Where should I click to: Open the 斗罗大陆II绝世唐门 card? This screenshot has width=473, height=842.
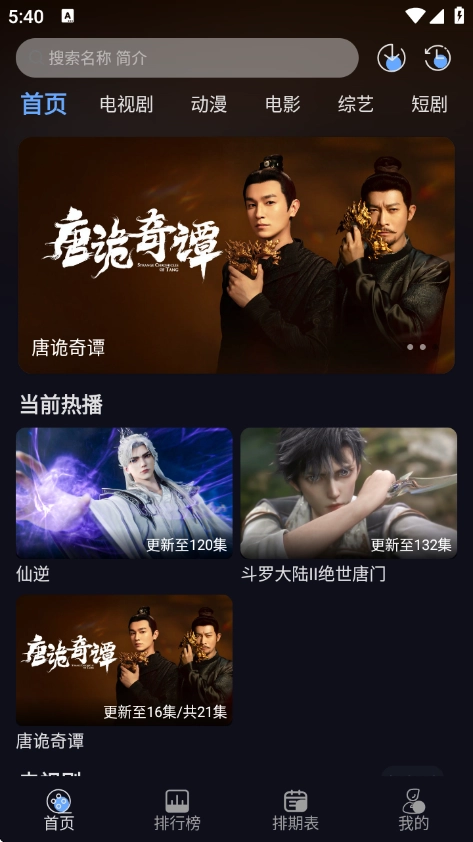[x=348, y=506]
